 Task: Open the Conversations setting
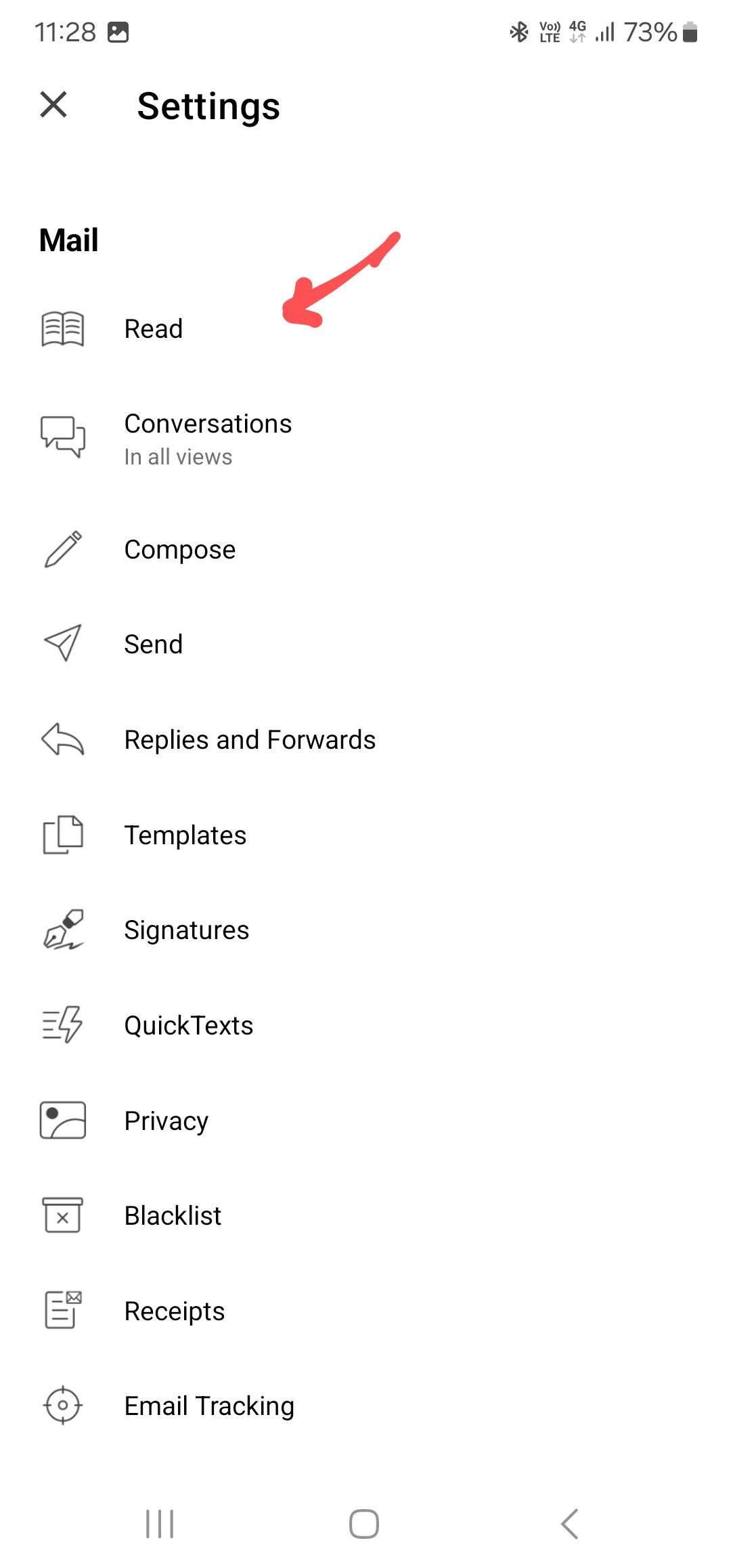365,439
